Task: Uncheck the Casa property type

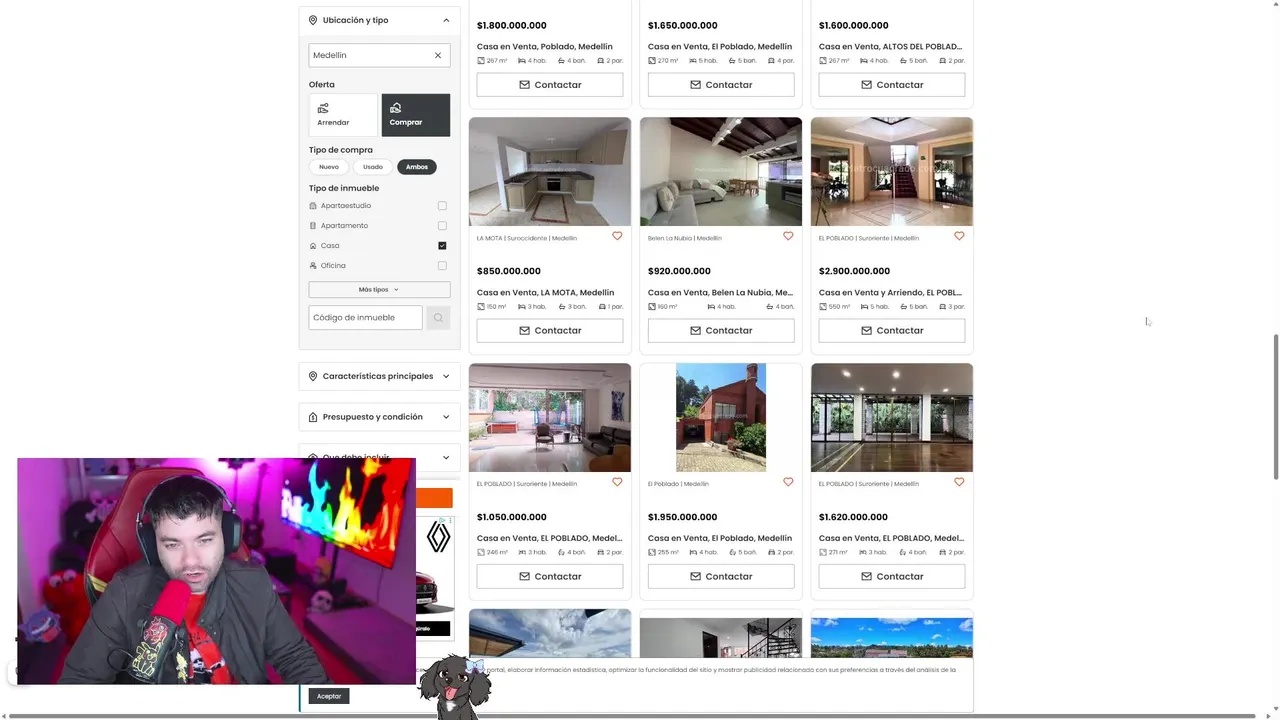Action: 442,246
